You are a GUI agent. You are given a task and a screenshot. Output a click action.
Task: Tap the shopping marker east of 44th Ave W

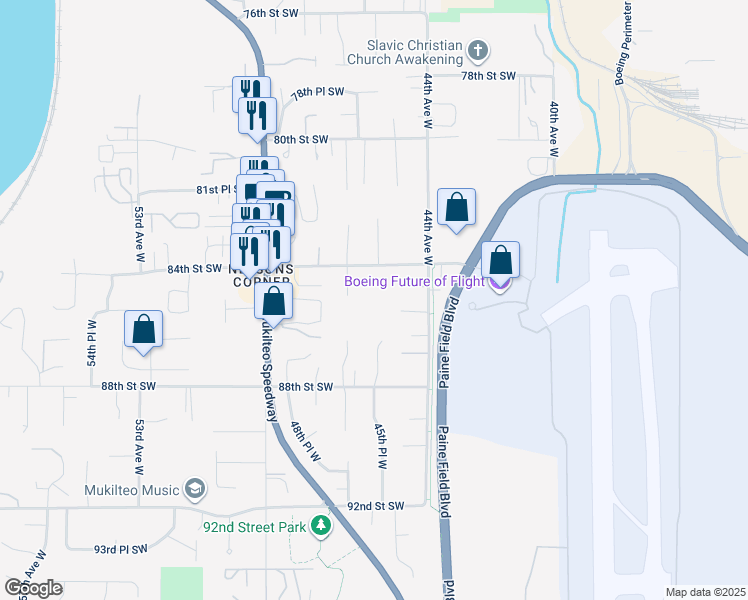457,207
